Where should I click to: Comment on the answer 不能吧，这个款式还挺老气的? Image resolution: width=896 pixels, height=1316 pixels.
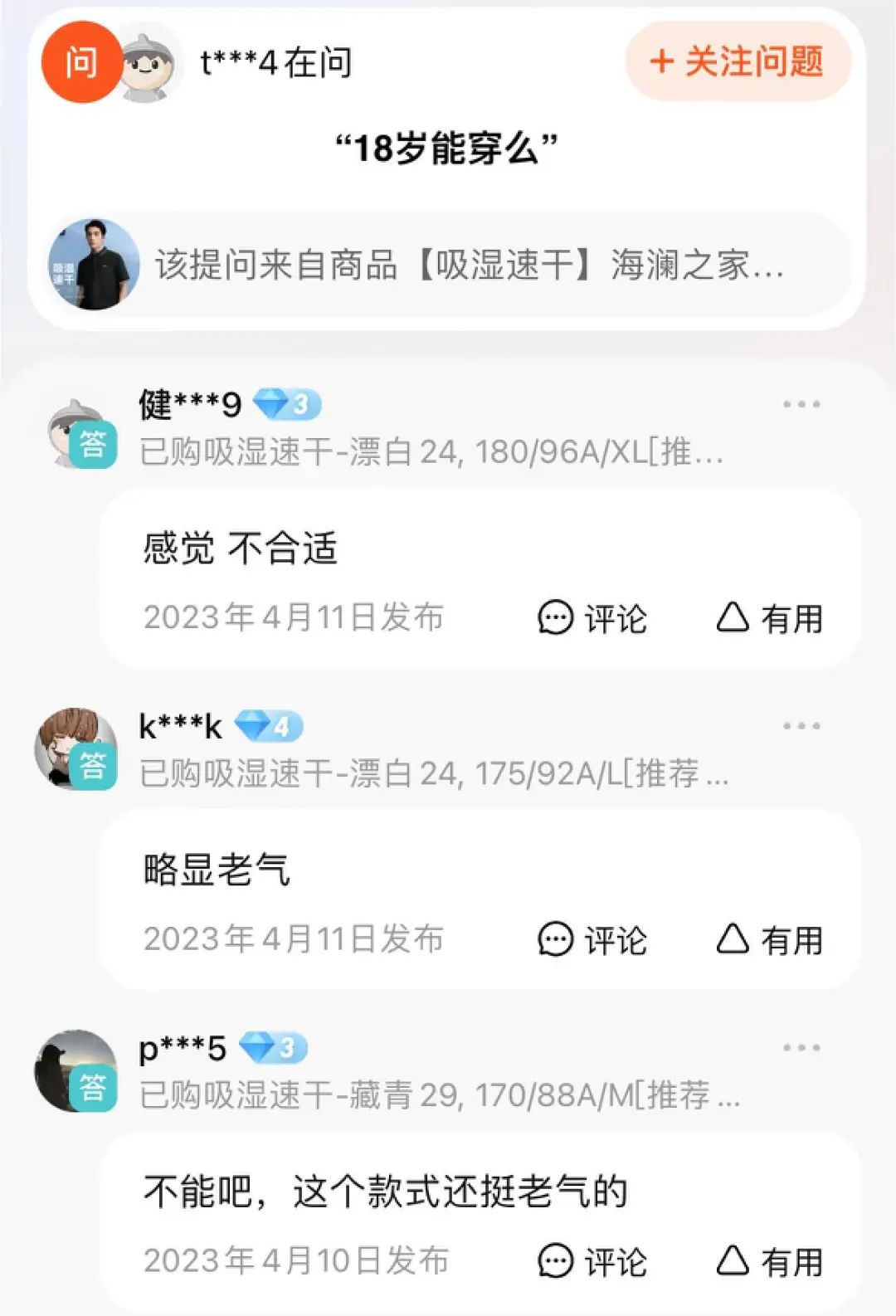[x=592, y=1261]
